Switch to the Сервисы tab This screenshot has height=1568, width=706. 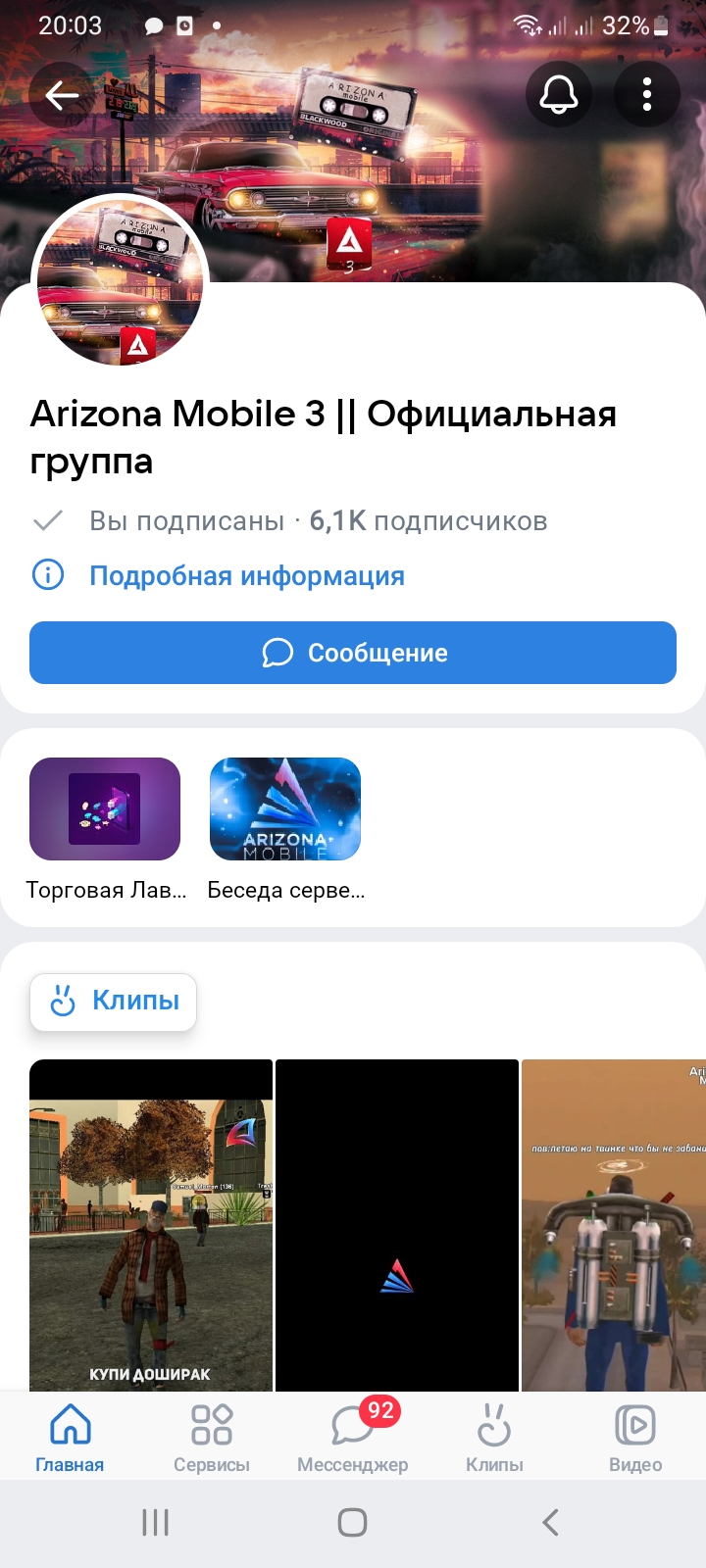pos(212,1437)
